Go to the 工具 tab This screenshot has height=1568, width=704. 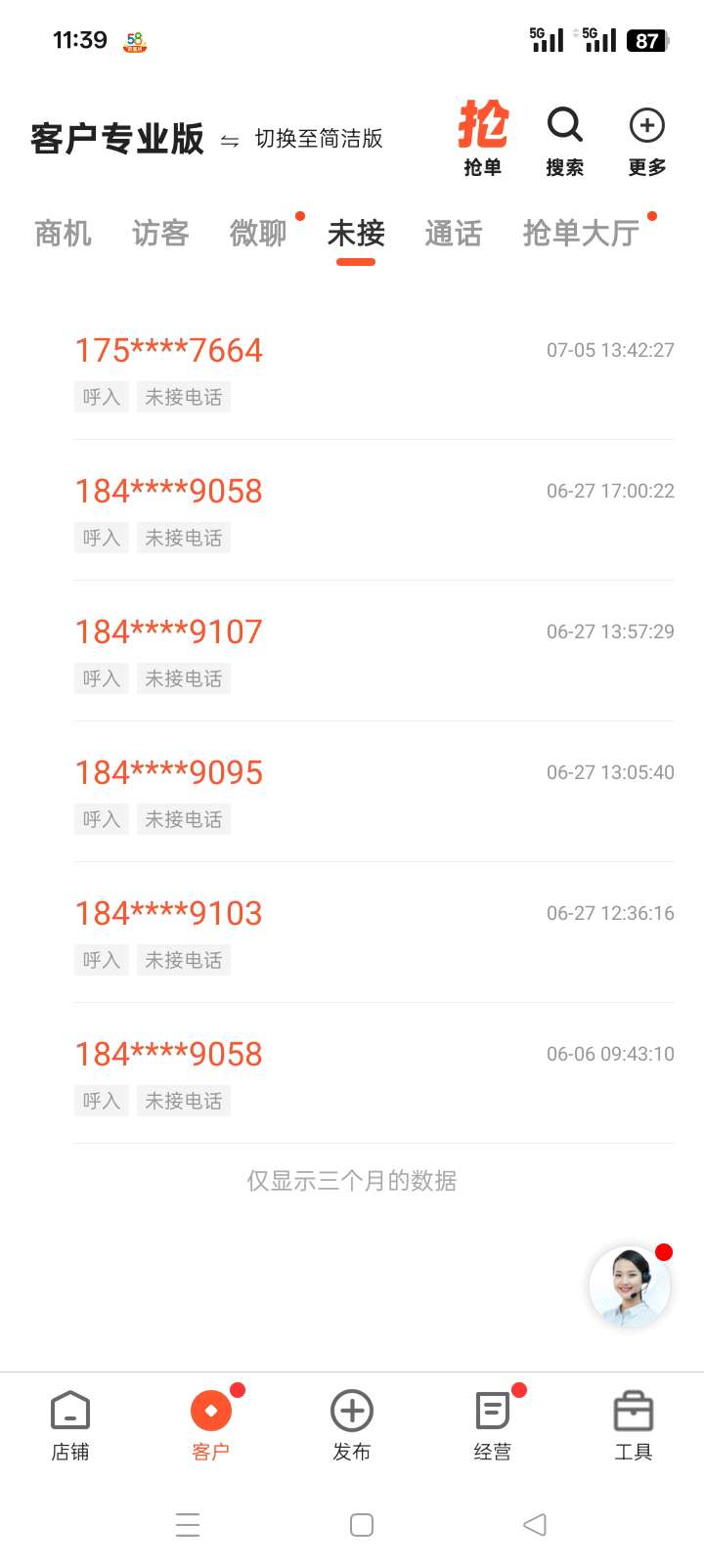pyautogui.click(x=634, y=1426)
